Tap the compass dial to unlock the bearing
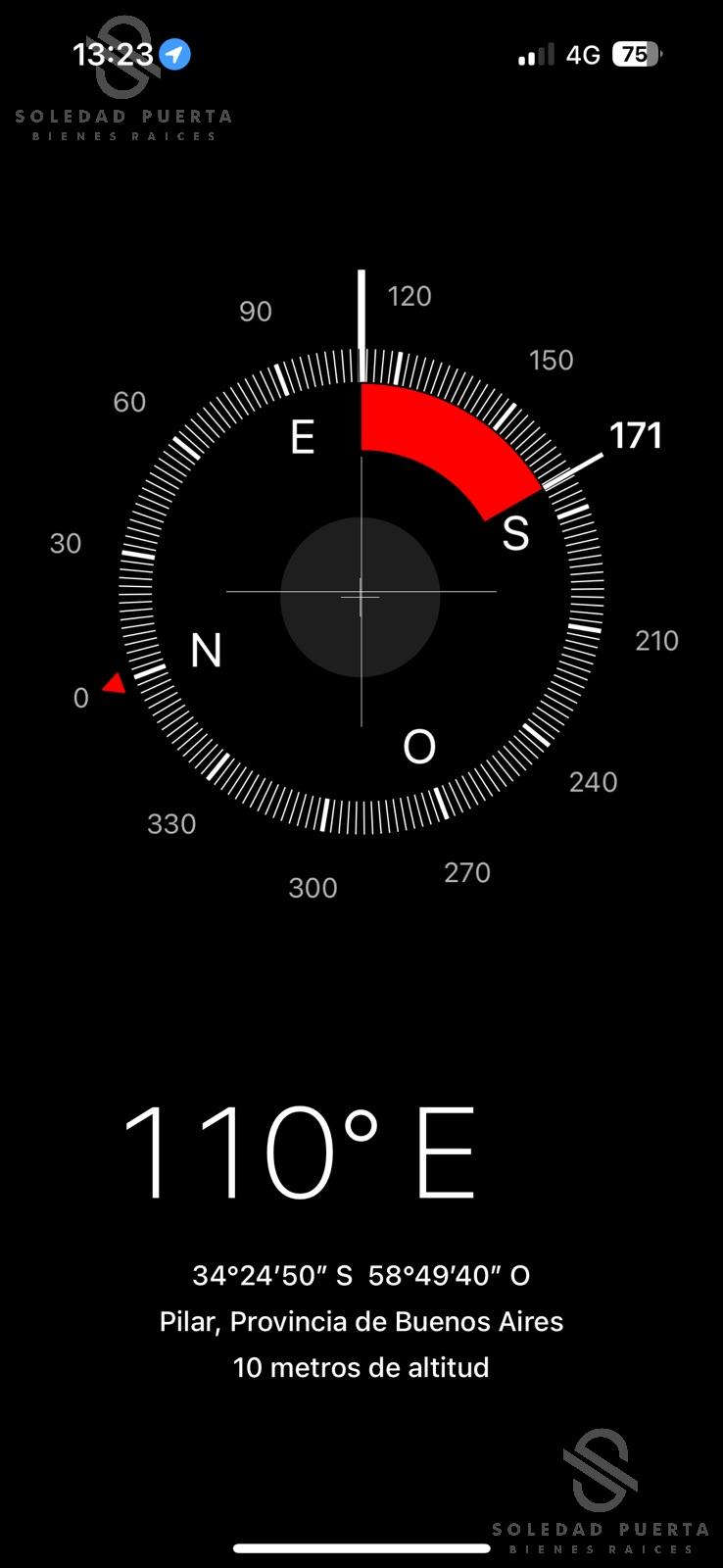The height and width of the screenshot is (1568, 723). click(x=361, y=593)
